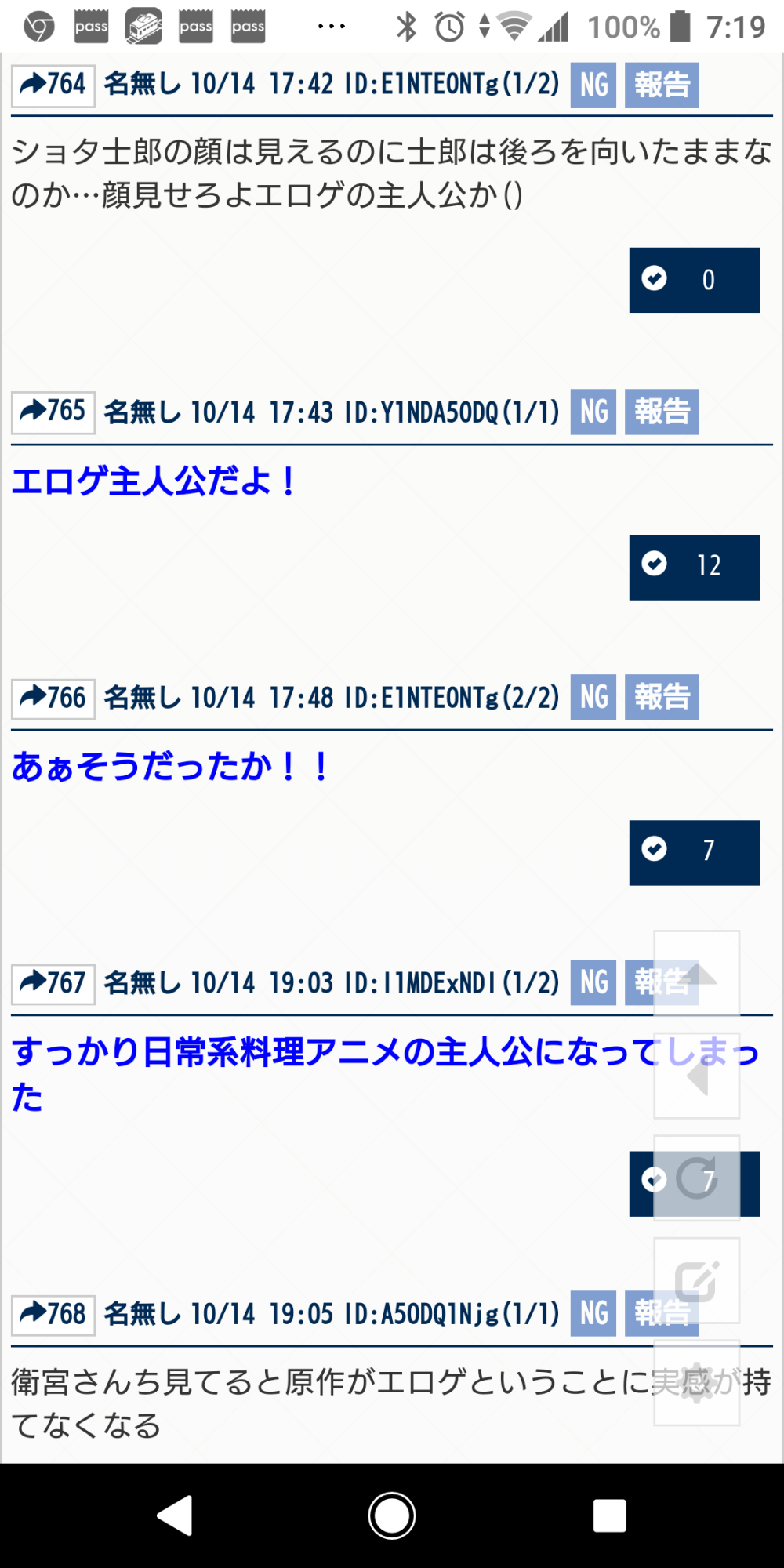Reload thread with floating refresh icon
Image resolution: width=784 pixels, height=1568 pixels.
[697, 1178]
